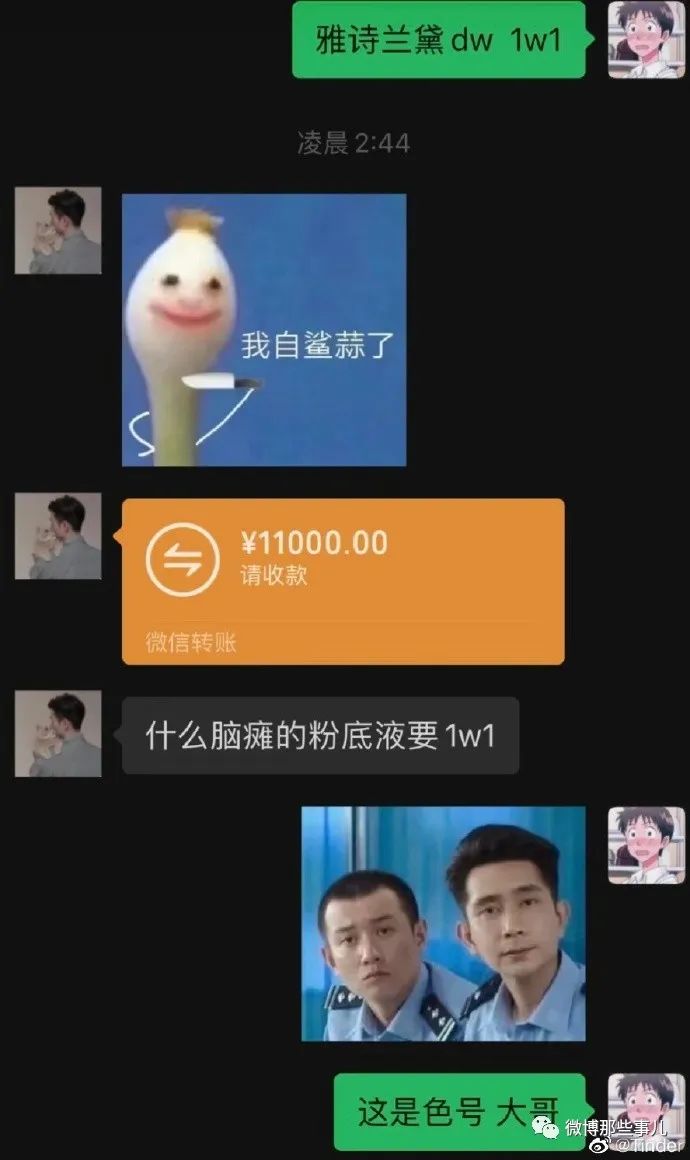
Task: Open the ¥11000.00 WeChat transfer message
Action: (x=342, y=580)
